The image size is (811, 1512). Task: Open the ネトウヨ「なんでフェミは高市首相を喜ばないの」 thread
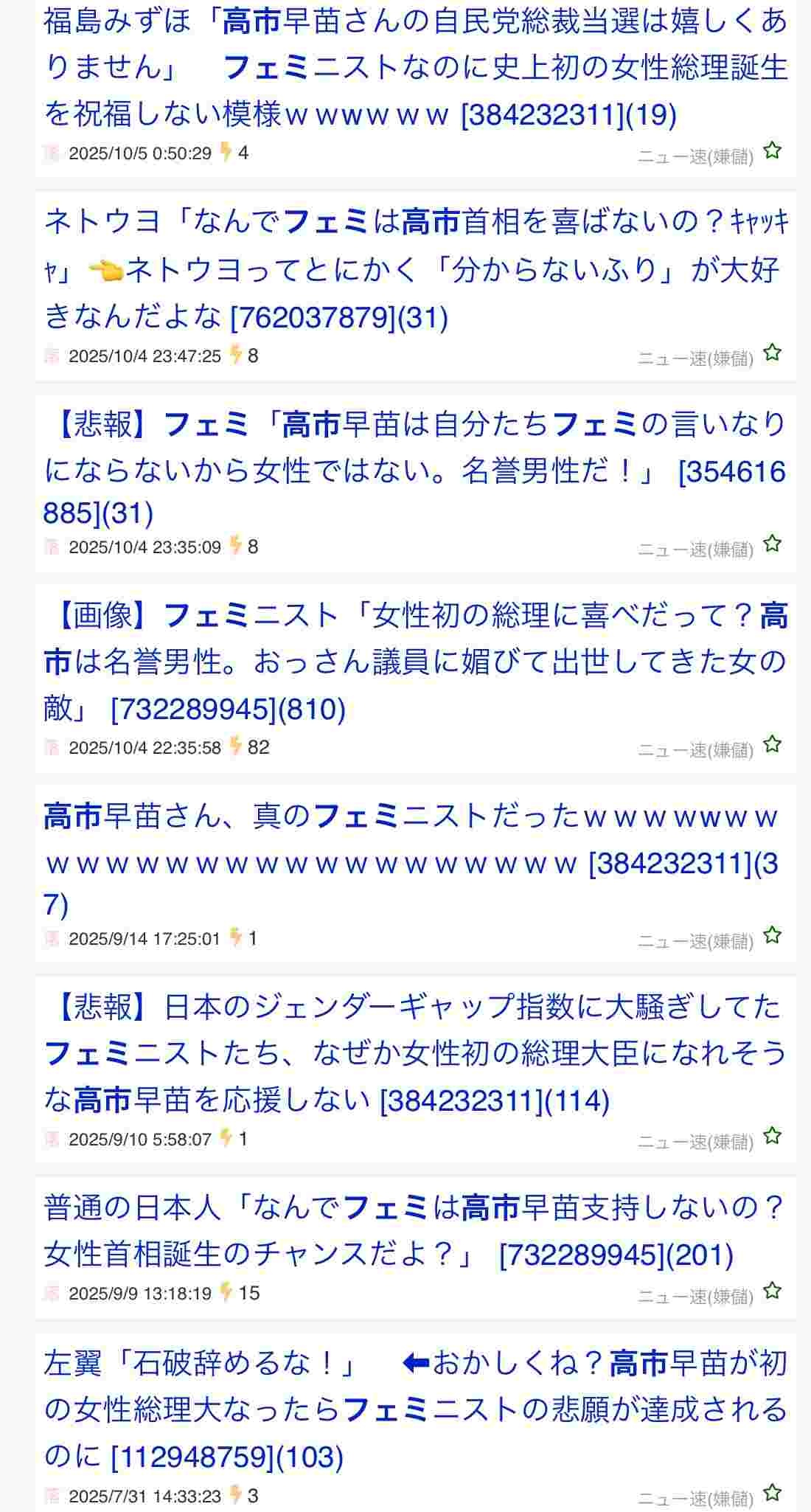pos(413,269)
